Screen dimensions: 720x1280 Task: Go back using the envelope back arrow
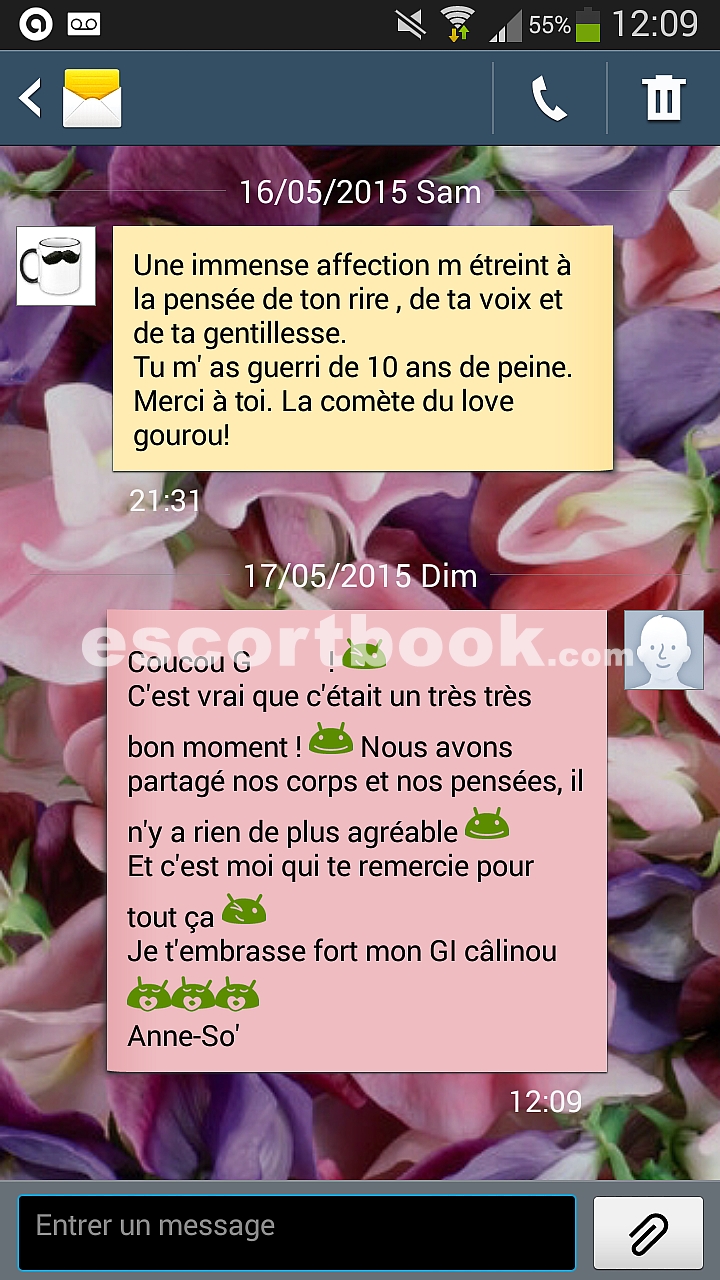click(x=68, y=98)
